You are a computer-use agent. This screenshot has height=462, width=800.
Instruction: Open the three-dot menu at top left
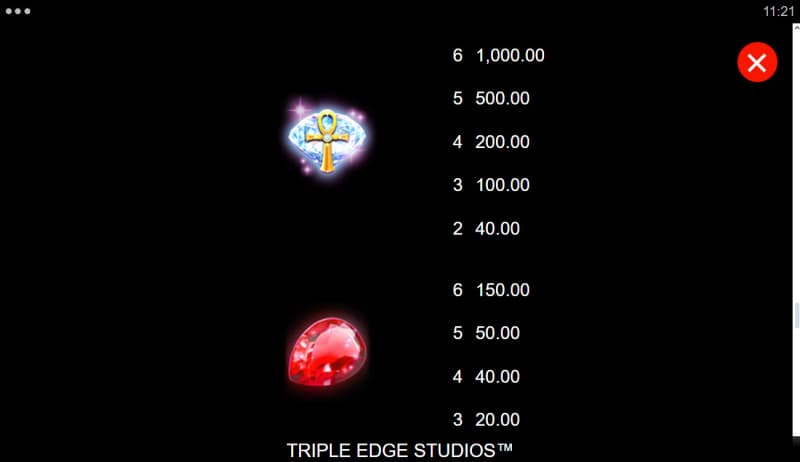(x=18, y=11)
